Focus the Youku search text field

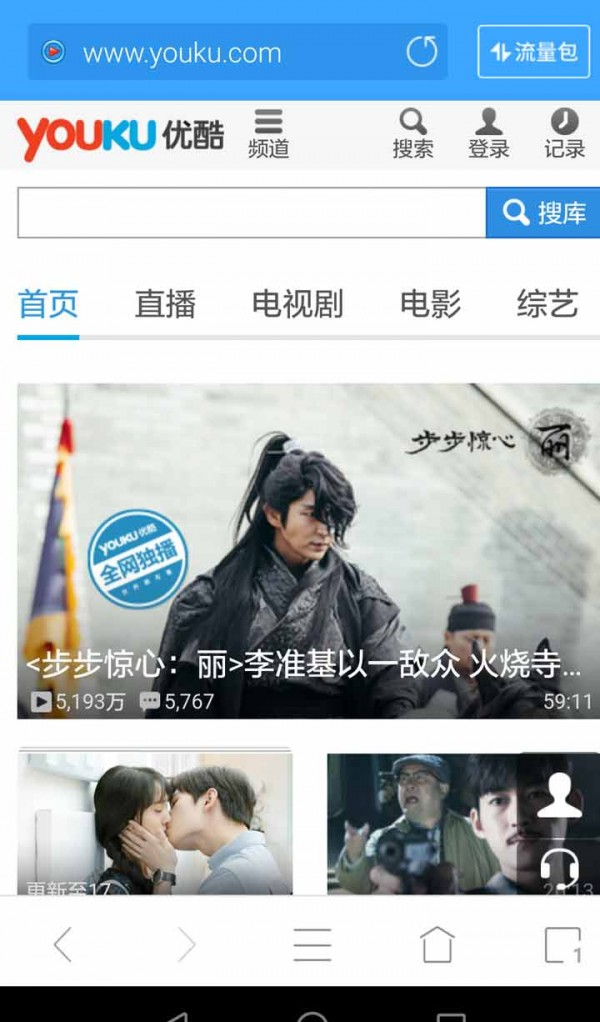click(251, 213)
